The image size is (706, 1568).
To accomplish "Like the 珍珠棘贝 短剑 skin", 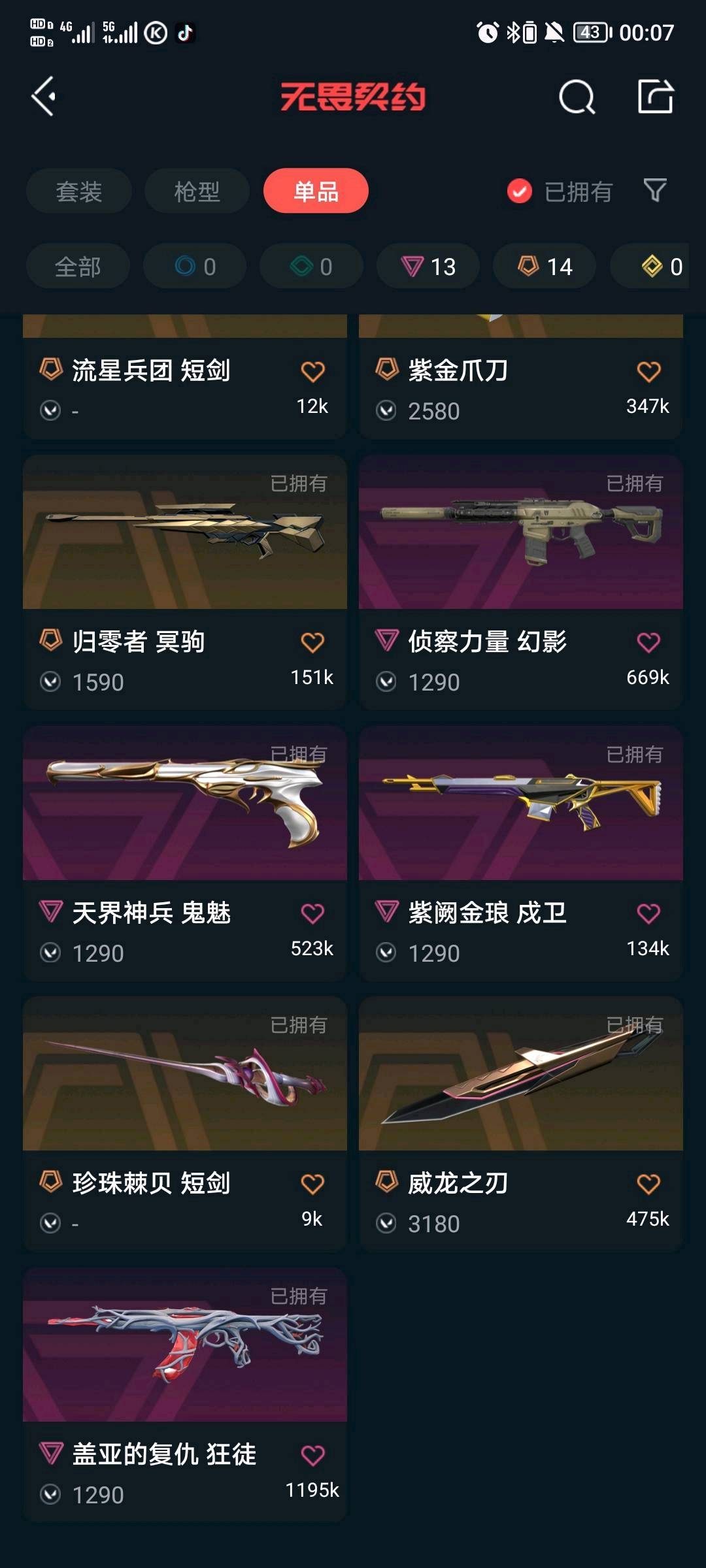I will (x=312, y=1183).
